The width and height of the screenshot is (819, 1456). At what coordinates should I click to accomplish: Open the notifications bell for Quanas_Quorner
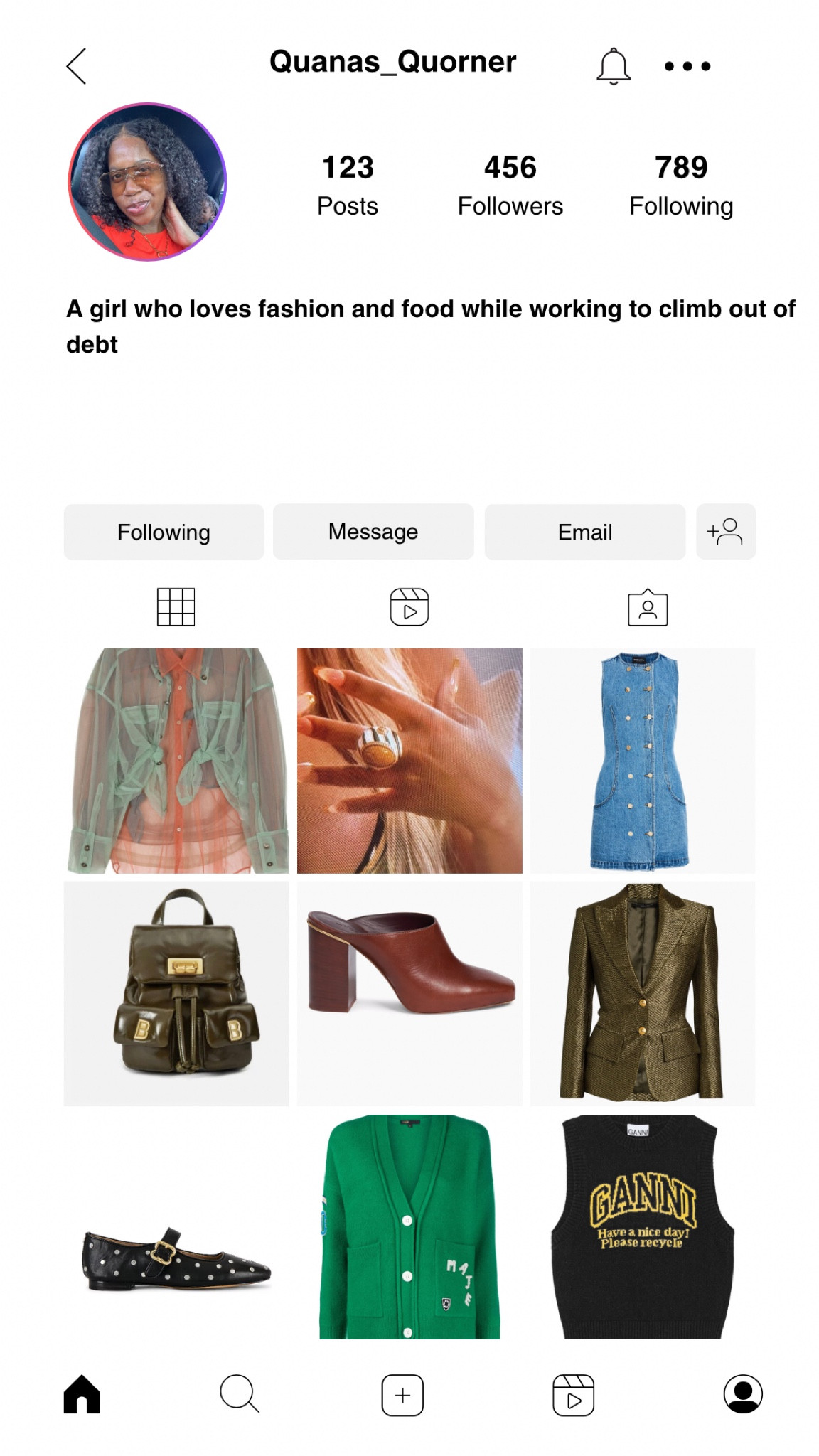(613, 67)
